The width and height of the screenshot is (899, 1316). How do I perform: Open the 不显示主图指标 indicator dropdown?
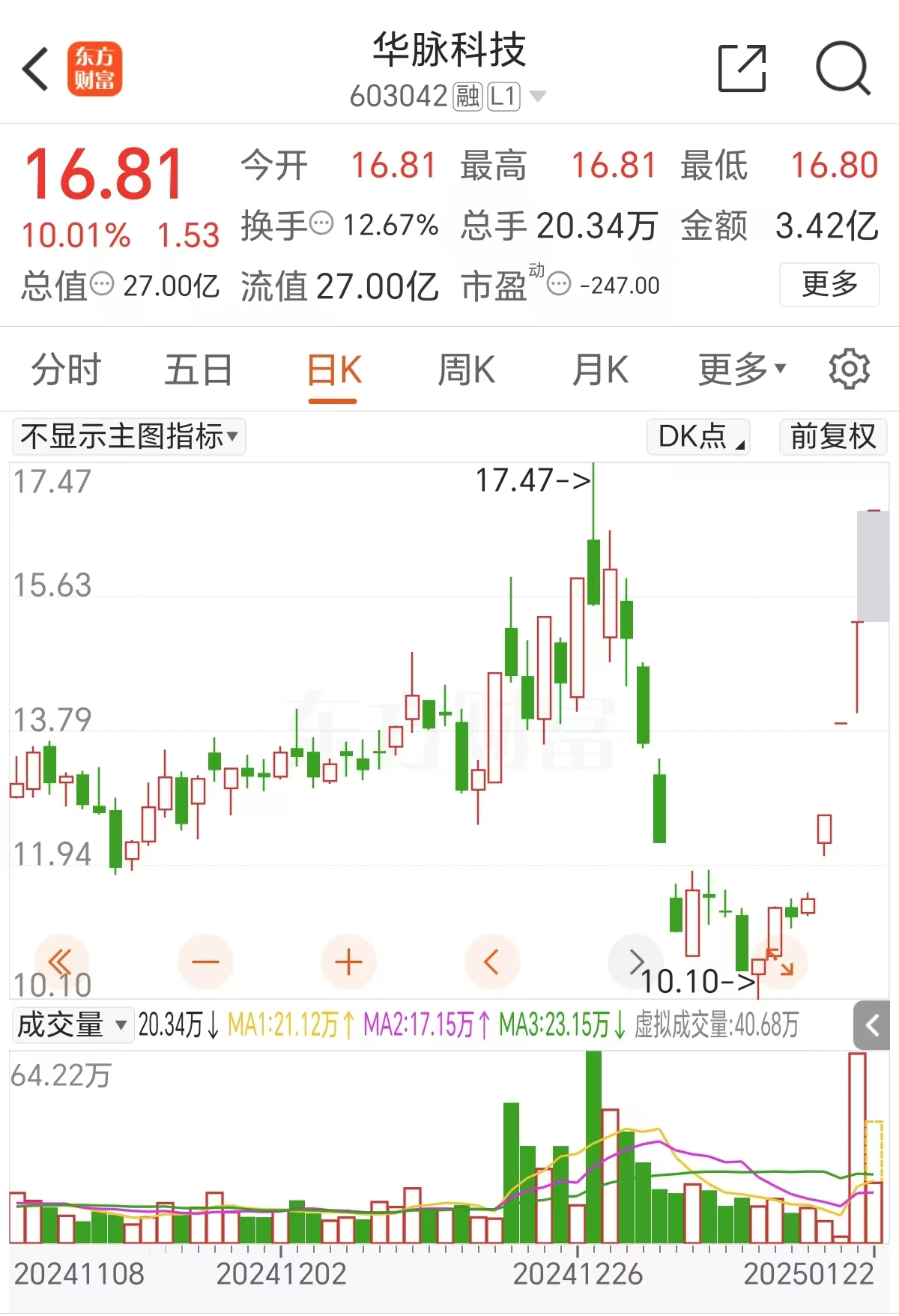tap(129, 436)
